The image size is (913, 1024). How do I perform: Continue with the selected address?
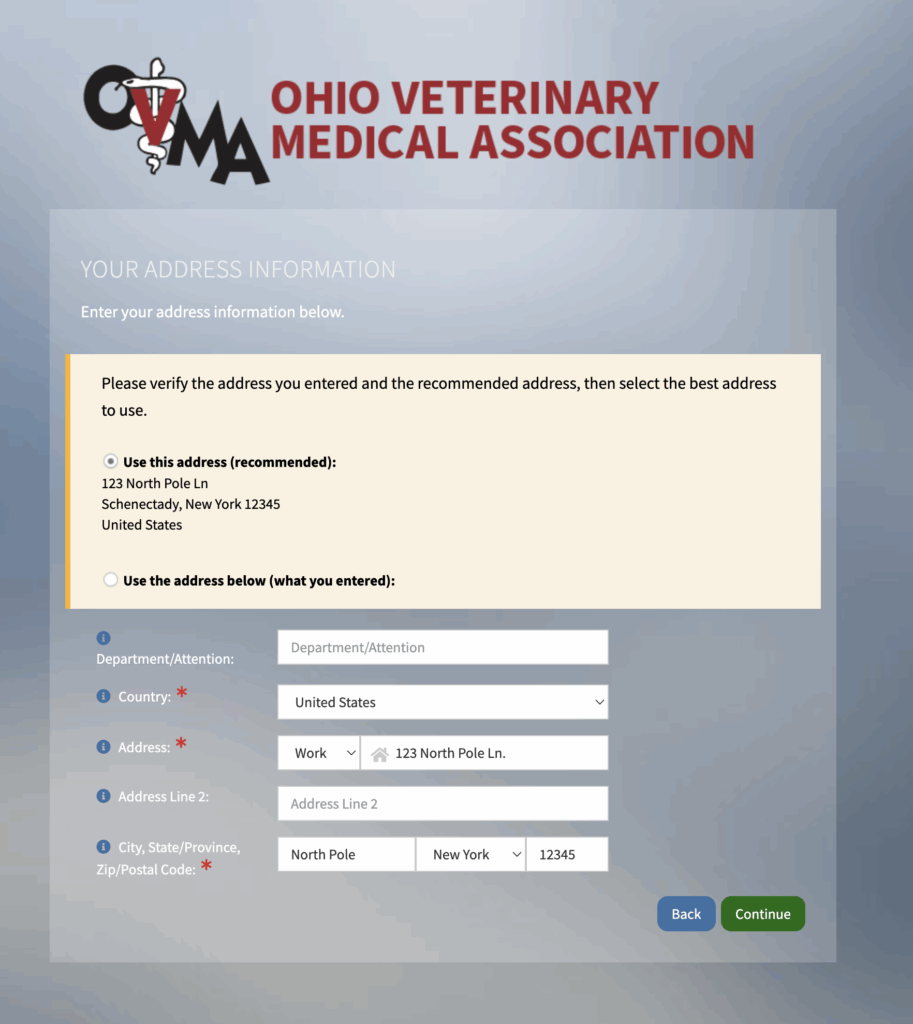[x=763, y=914]
